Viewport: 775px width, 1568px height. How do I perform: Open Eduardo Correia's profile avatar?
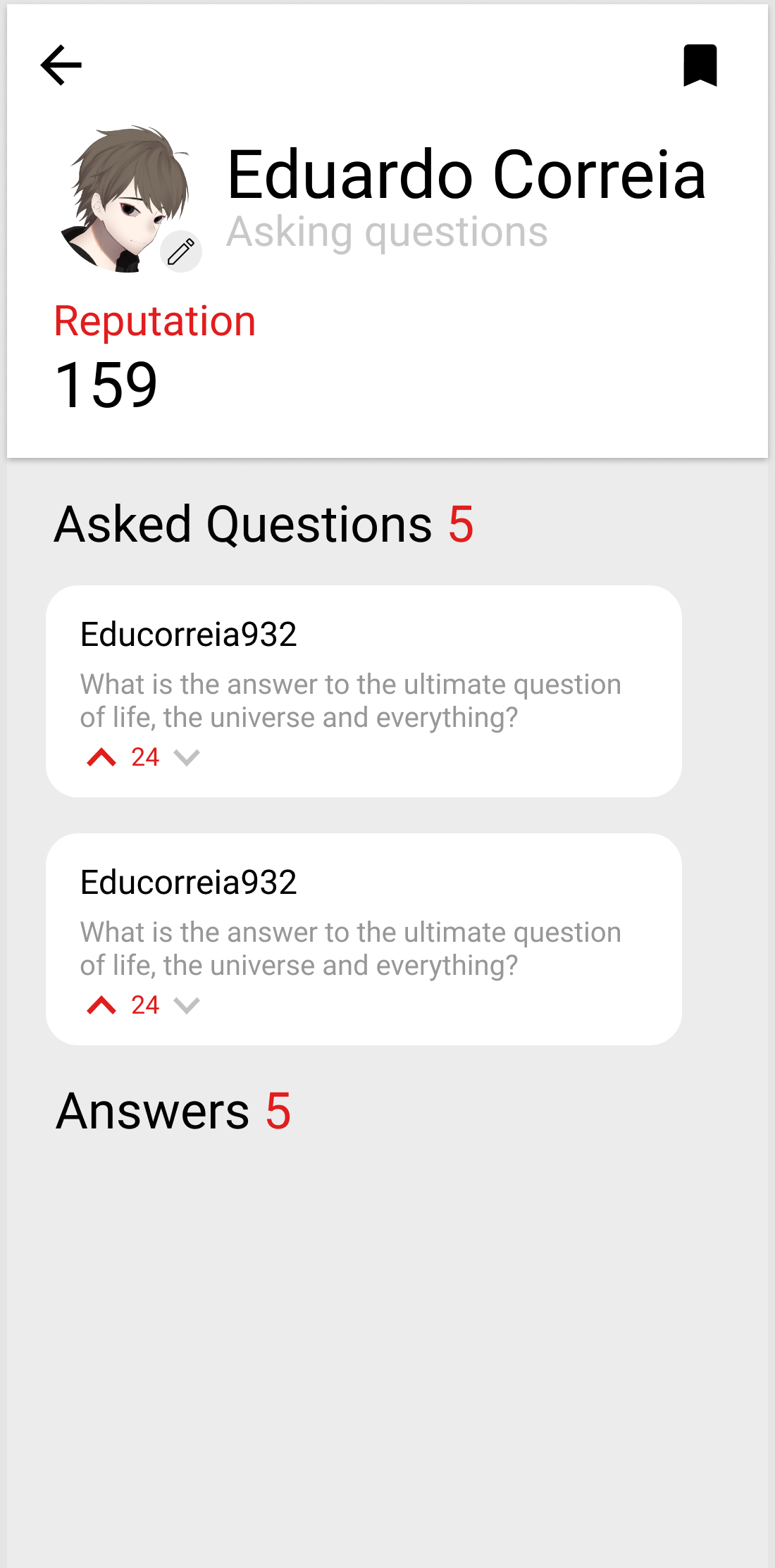point(125,199)
